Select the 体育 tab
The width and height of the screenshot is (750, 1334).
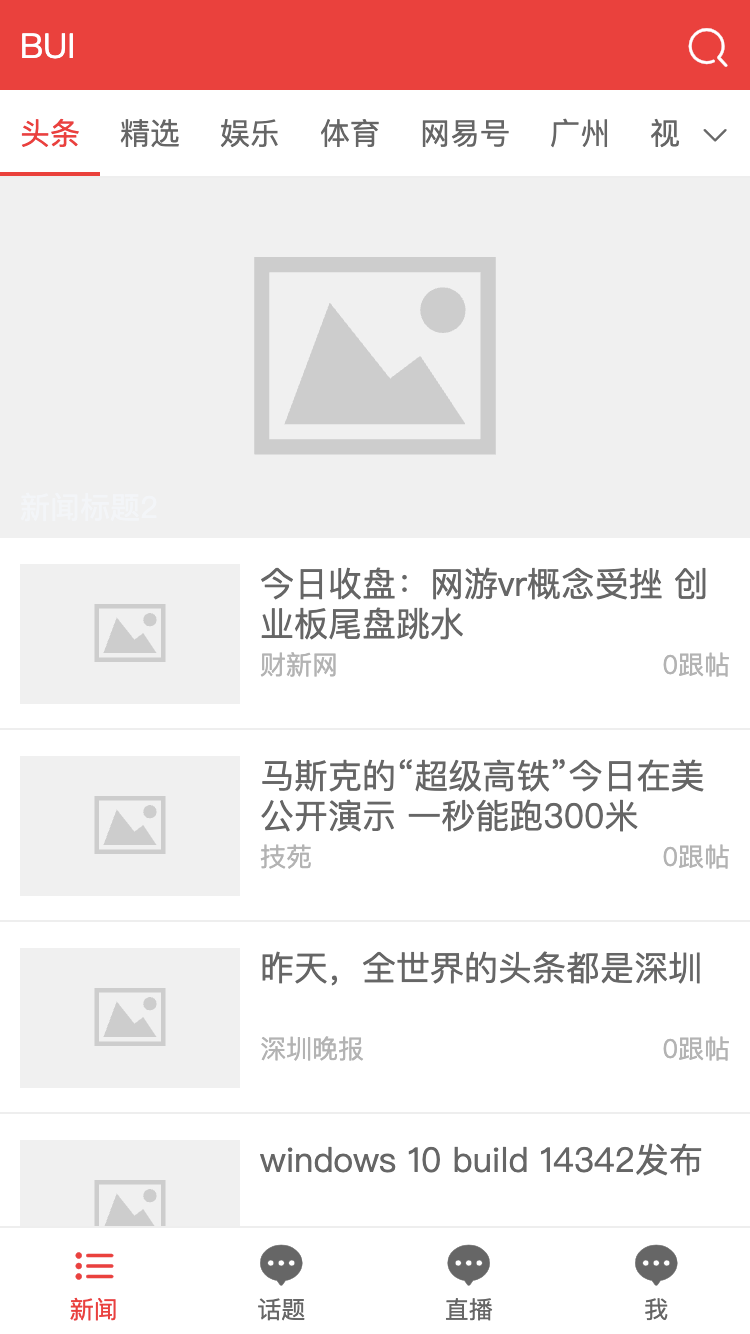pyautogui.click(x=349, y=133)
